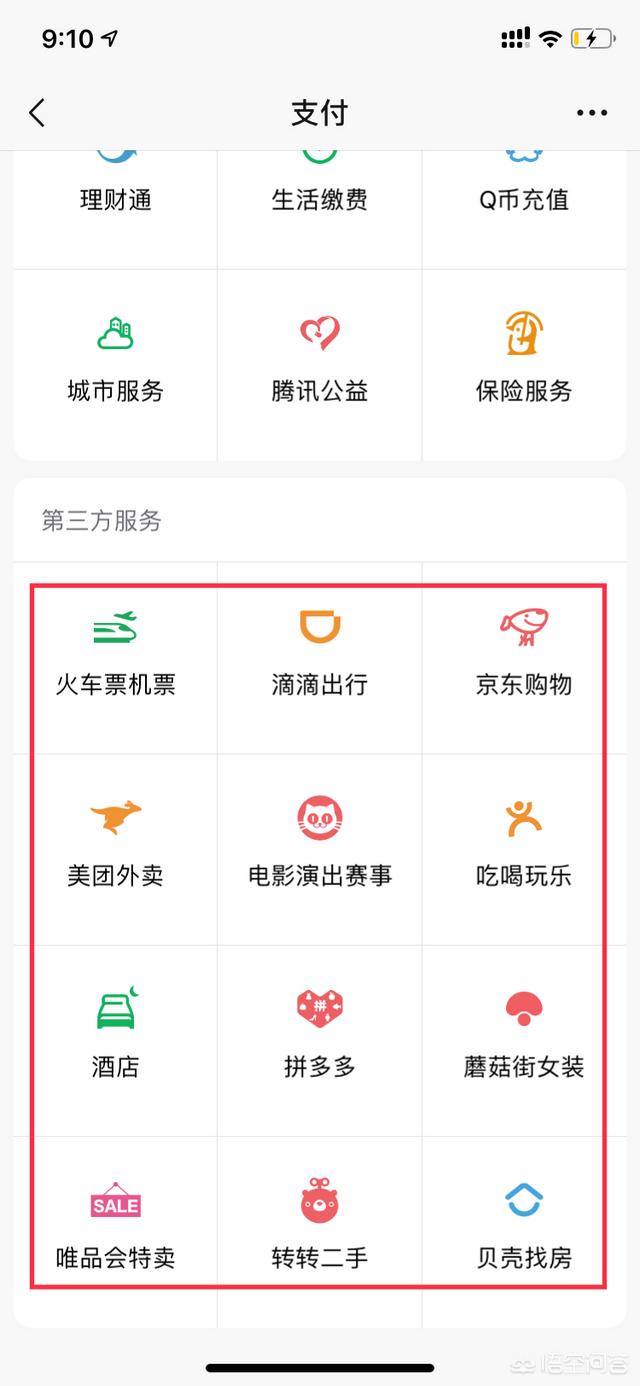Screen dimensions: 640x1386
Task: Open 酒店 hotel booking
Action: click(x=116, y=1038)
